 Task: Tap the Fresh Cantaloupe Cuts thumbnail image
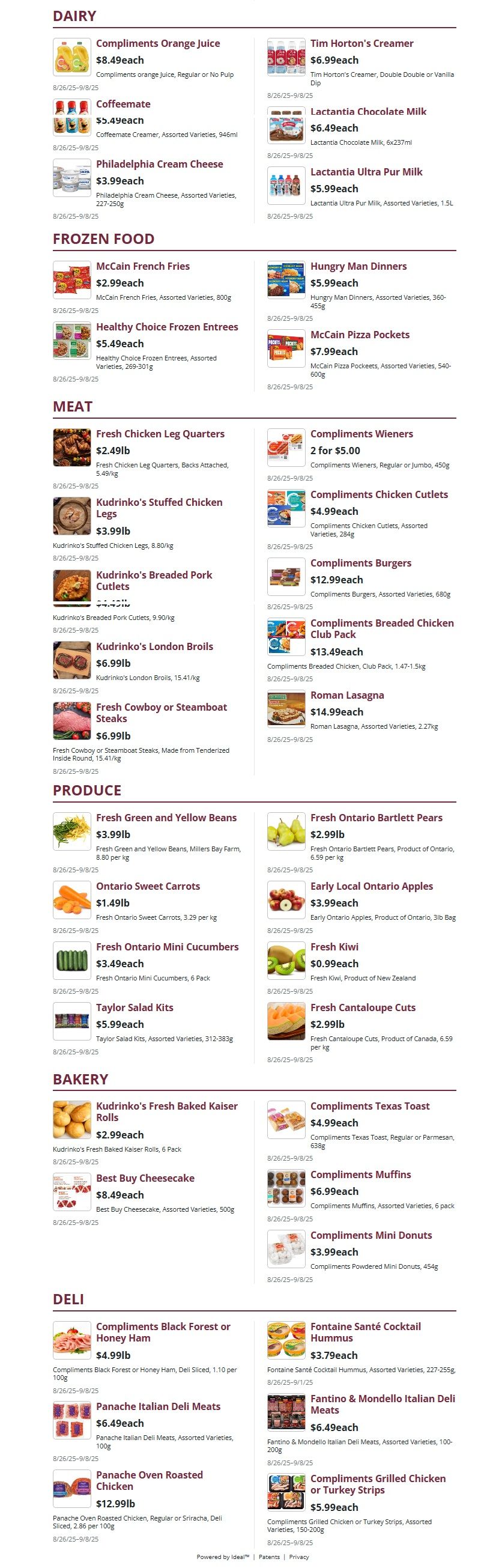pos(286,1021)
